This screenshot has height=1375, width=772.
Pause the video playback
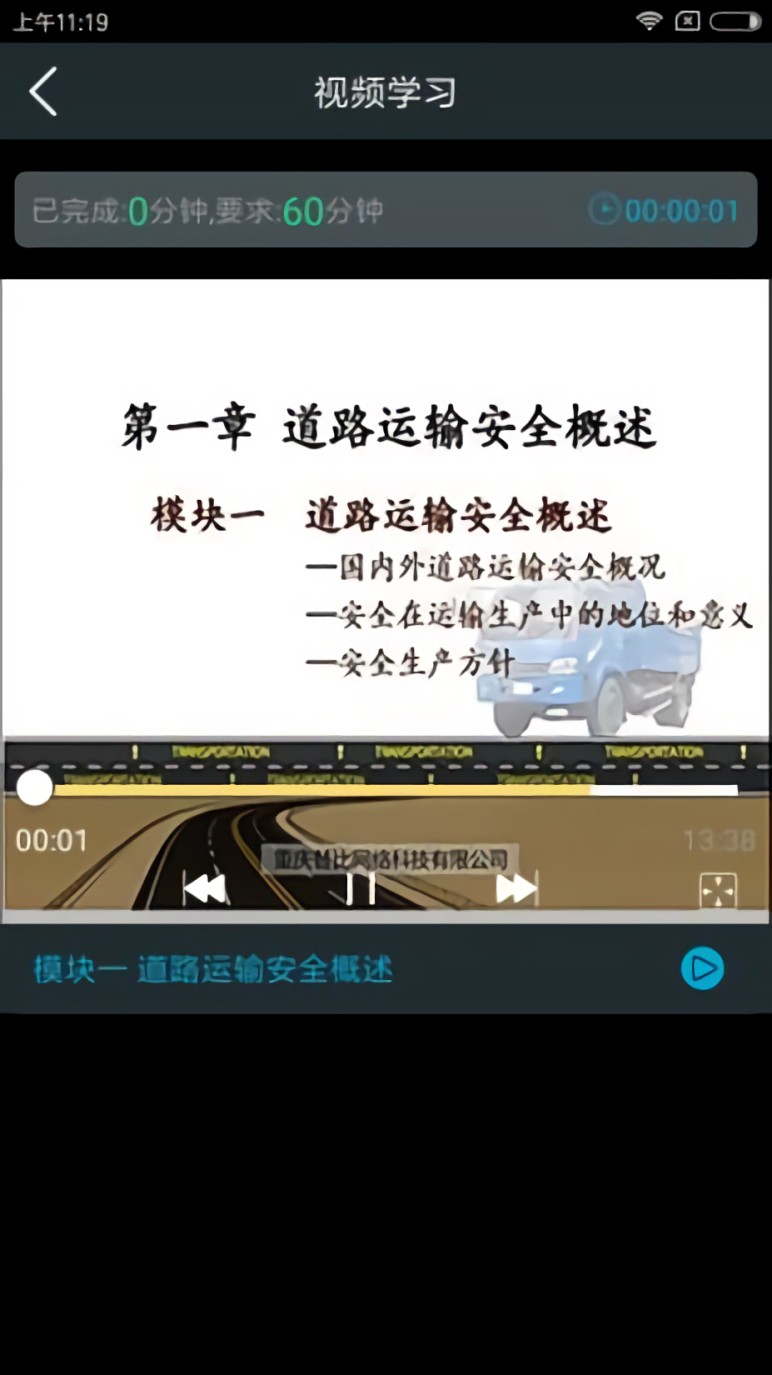click(360, 887)
